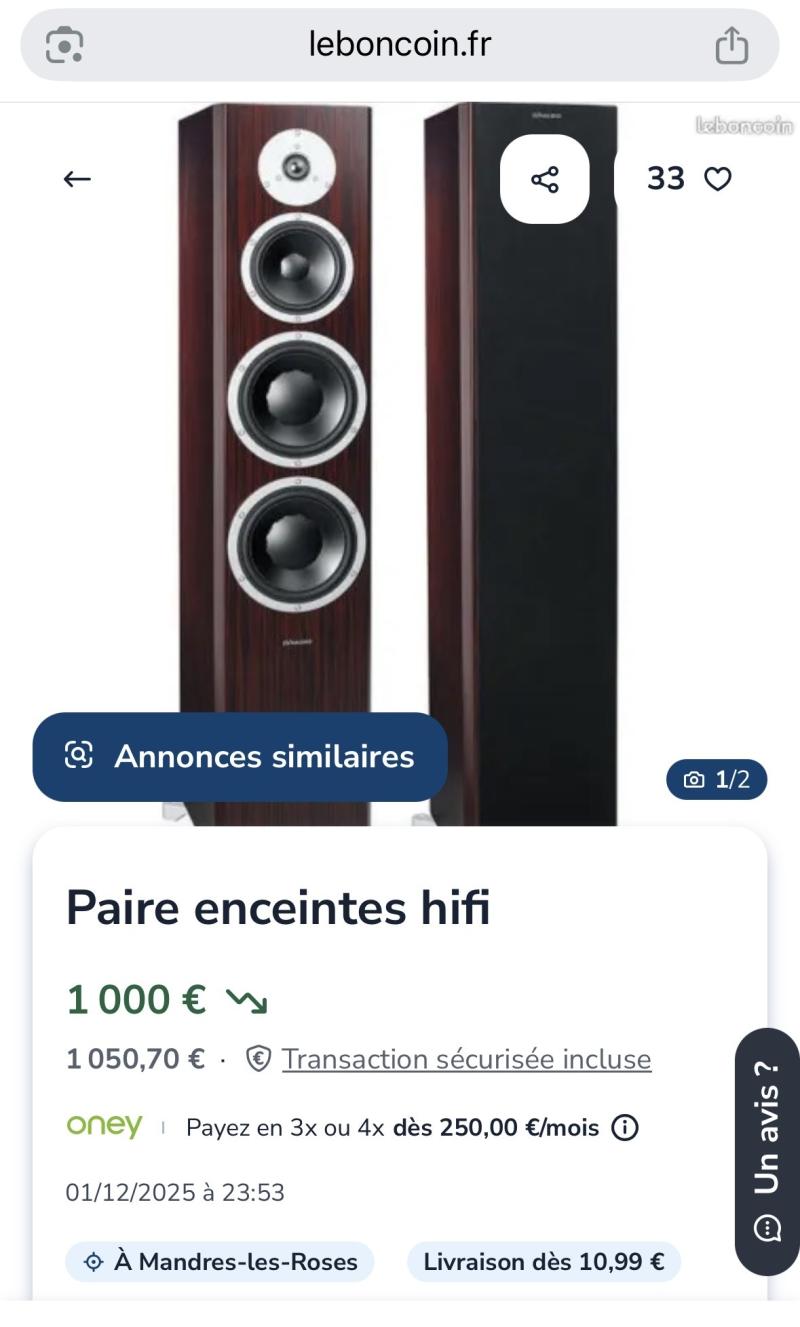Tap the leboncoin.fr address bar
The width and height of the screenshot is (800, 1327).
400,45
